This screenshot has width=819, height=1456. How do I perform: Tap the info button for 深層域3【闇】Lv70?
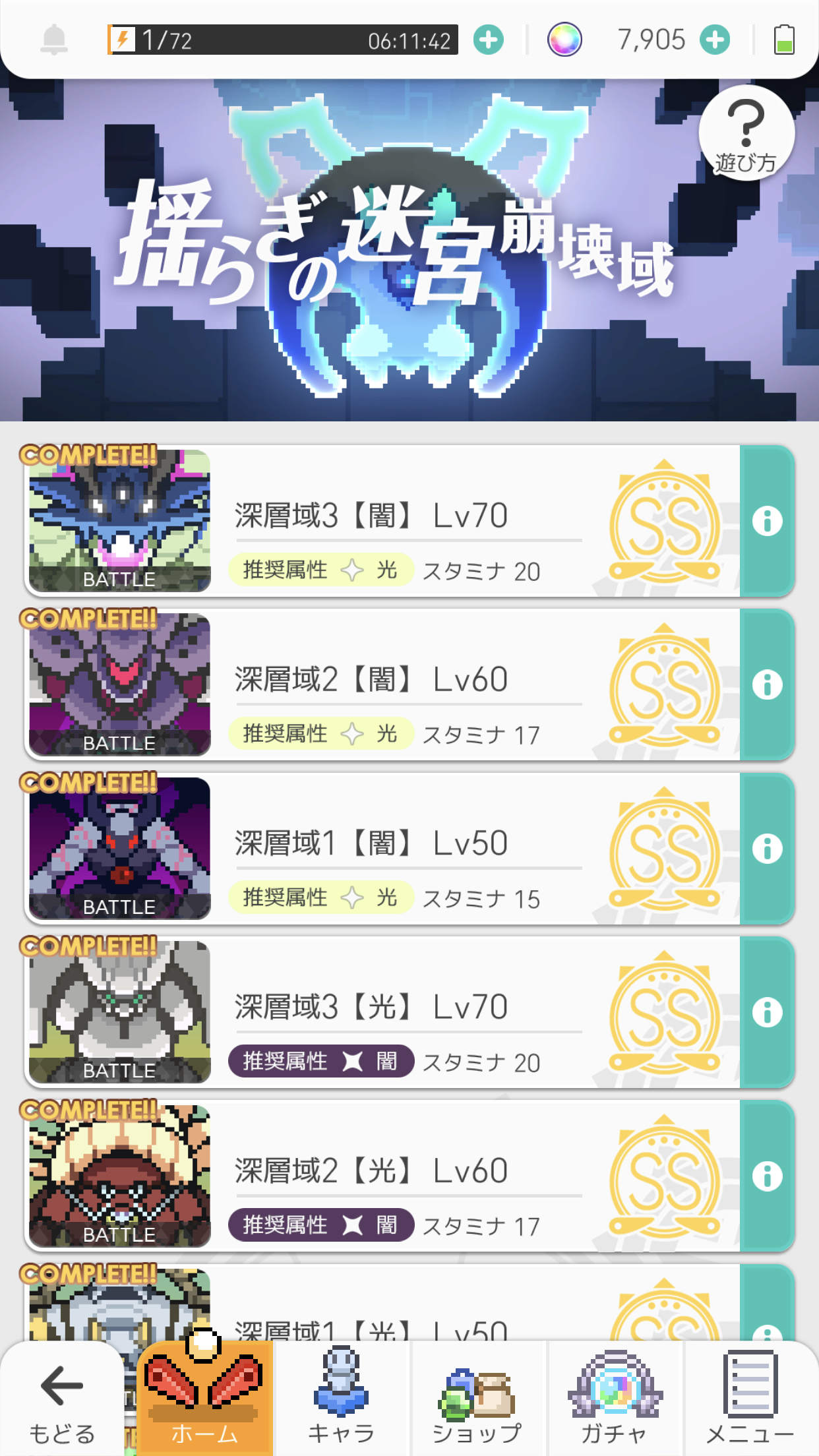click(x=767, y=521)
